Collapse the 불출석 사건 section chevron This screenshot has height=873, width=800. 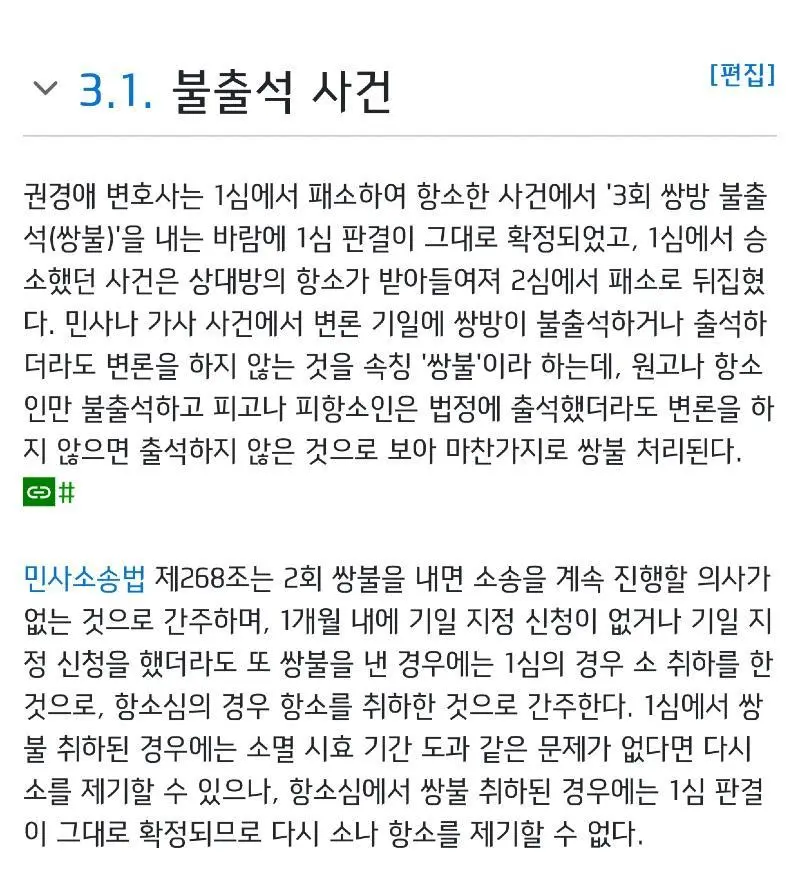click(45, 88)
